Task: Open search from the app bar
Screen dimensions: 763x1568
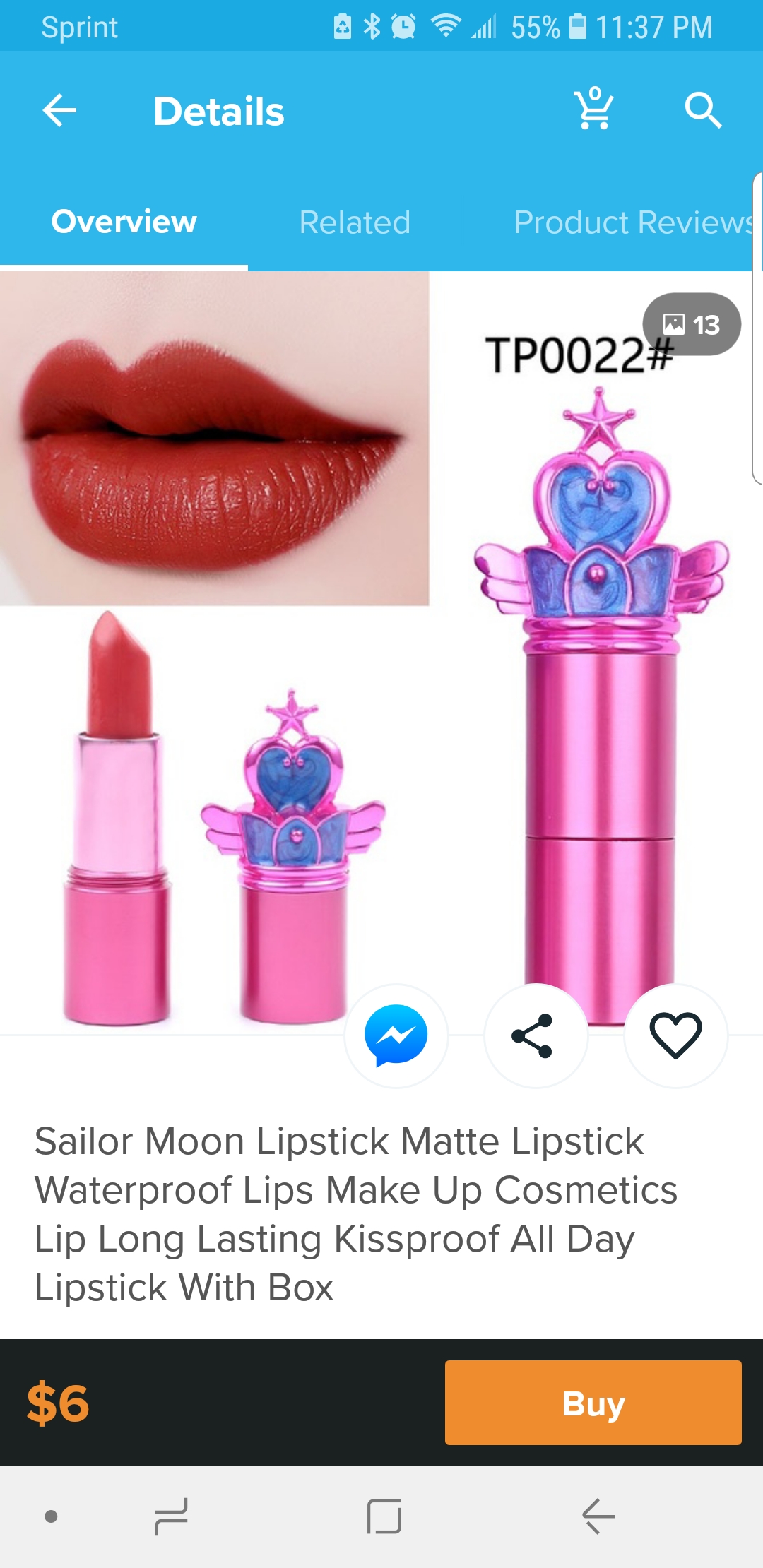Action: click(x=703, y=111)
